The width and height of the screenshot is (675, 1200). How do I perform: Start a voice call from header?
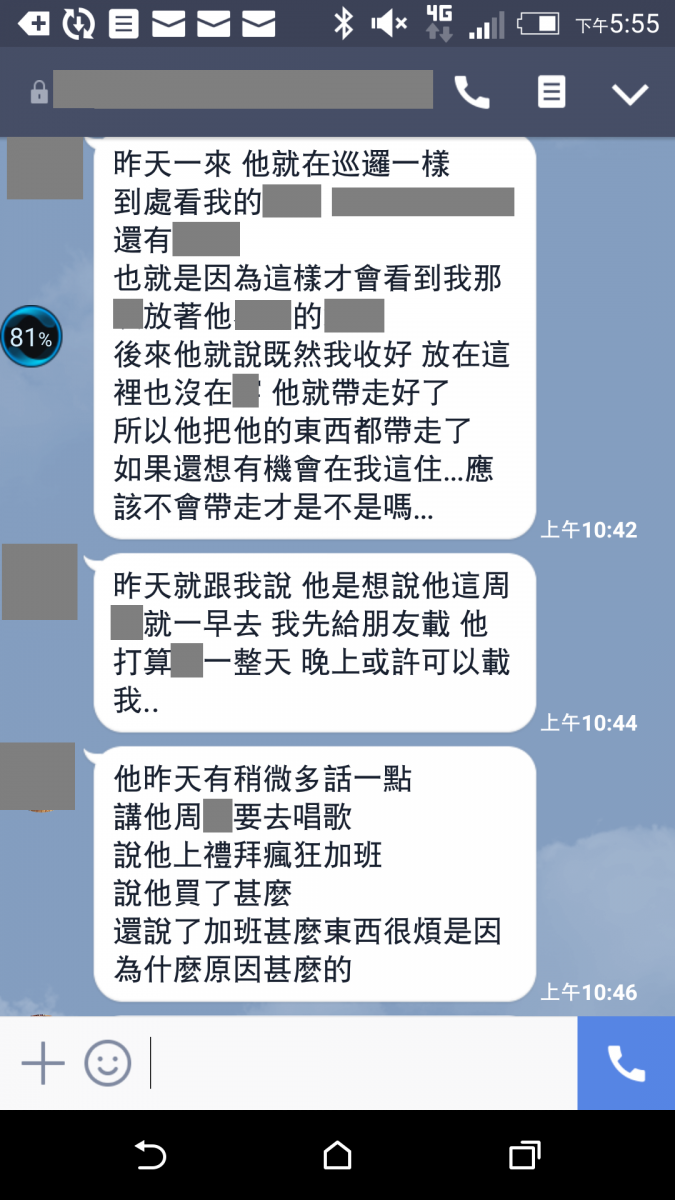coord(472,93)
